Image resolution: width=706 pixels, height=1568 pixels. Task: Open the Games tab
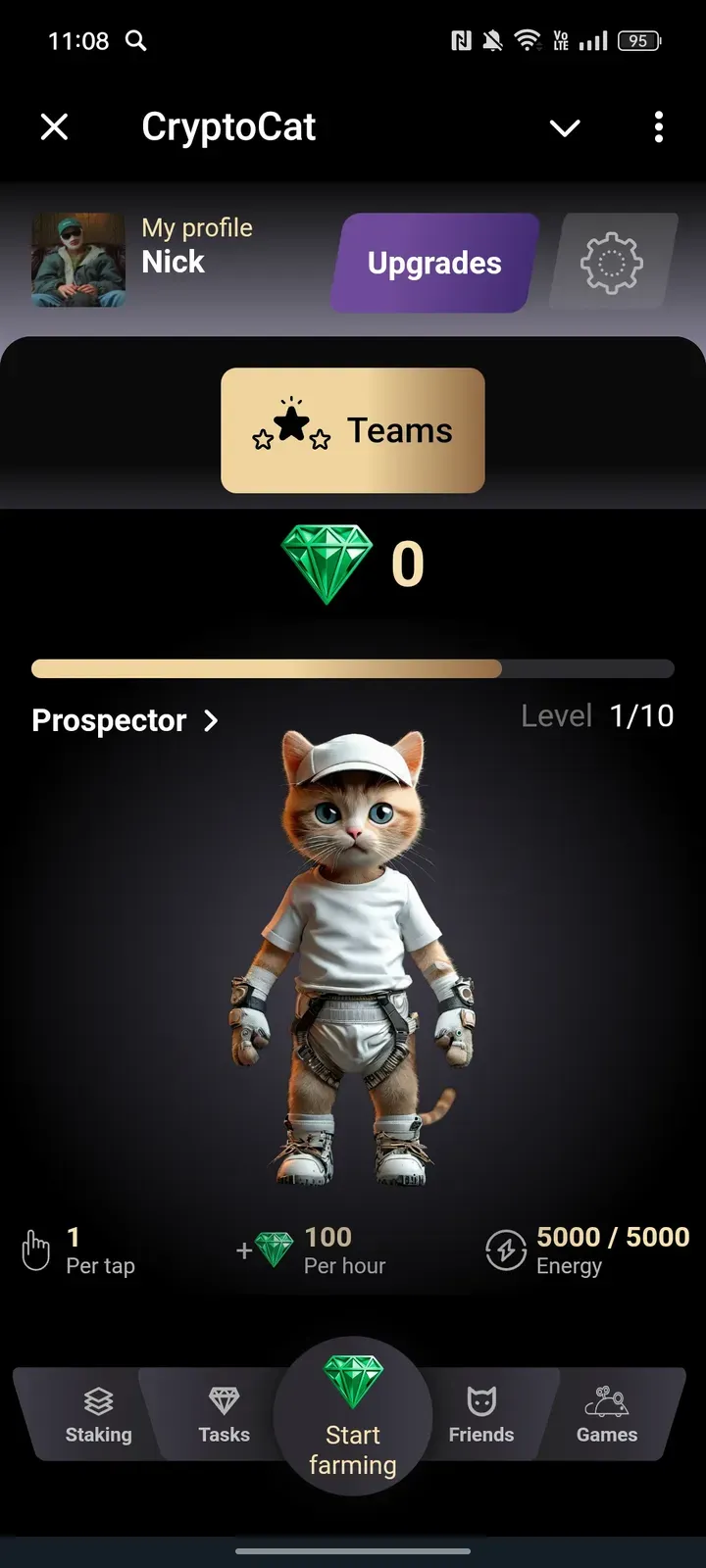click(x=607, y=1415)
